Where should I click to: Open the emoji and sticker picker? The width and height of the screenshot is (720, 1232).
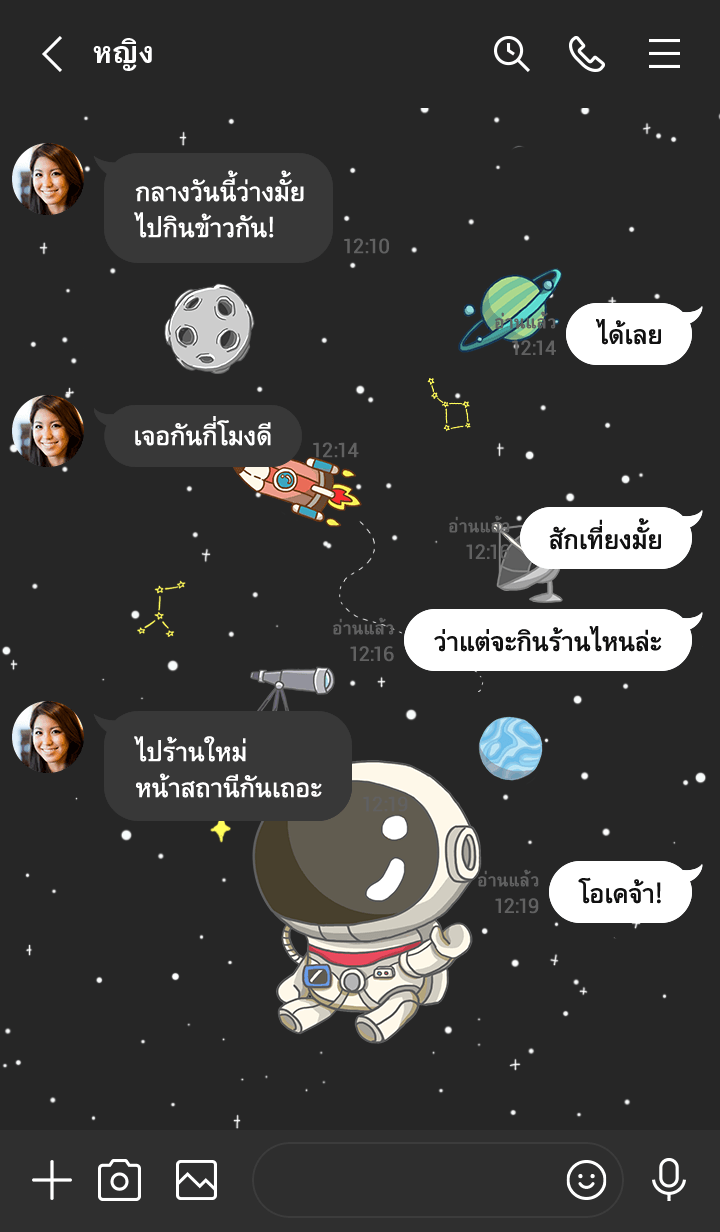pyautogui.click(x=587, y=1181)
